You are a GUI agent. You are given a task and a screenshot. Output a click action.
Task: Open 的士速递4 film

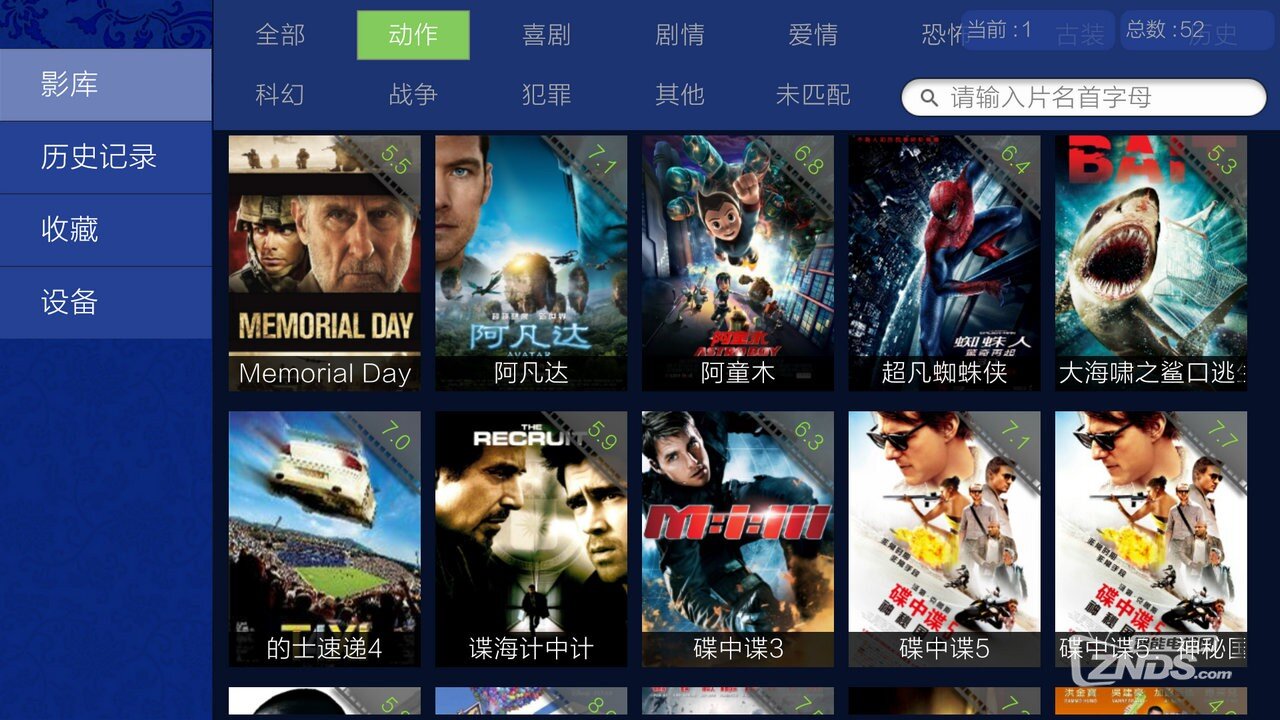pos(324,538)
